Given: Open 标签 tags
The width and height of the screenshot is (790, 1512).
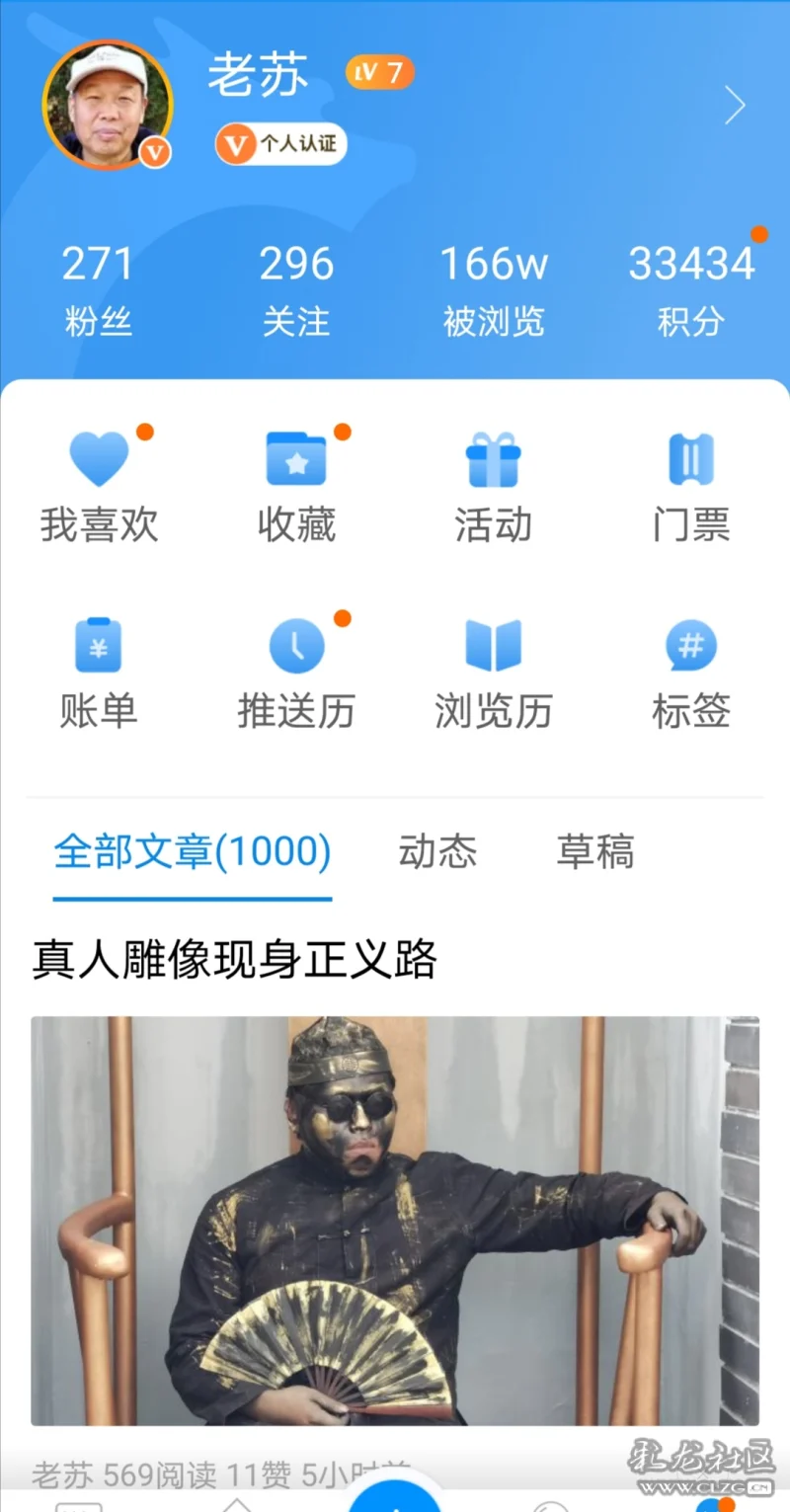Looking at the screenshot, I should point(690,674).
